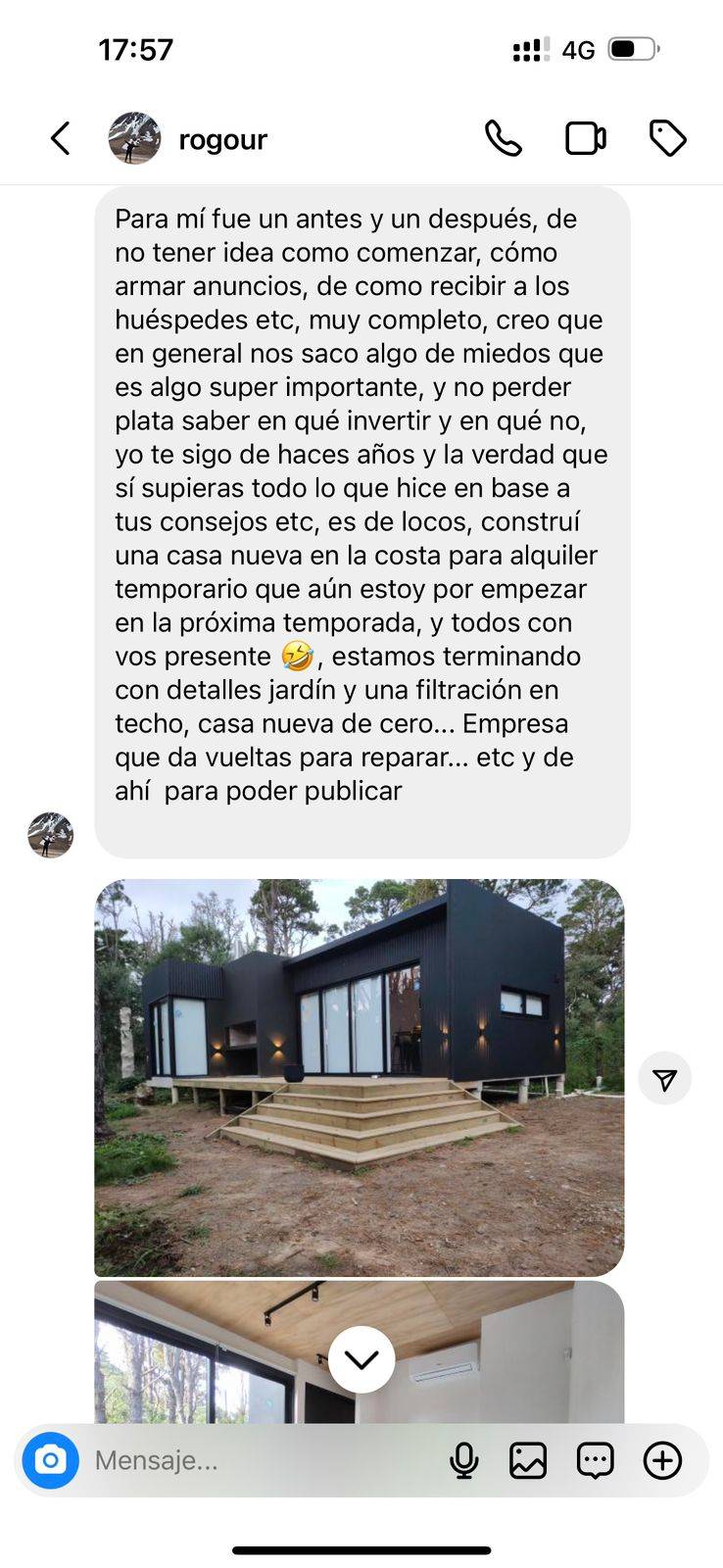The image size is (723, 1568).
Task: Record a voice message
Action: tap(463, 1460)
